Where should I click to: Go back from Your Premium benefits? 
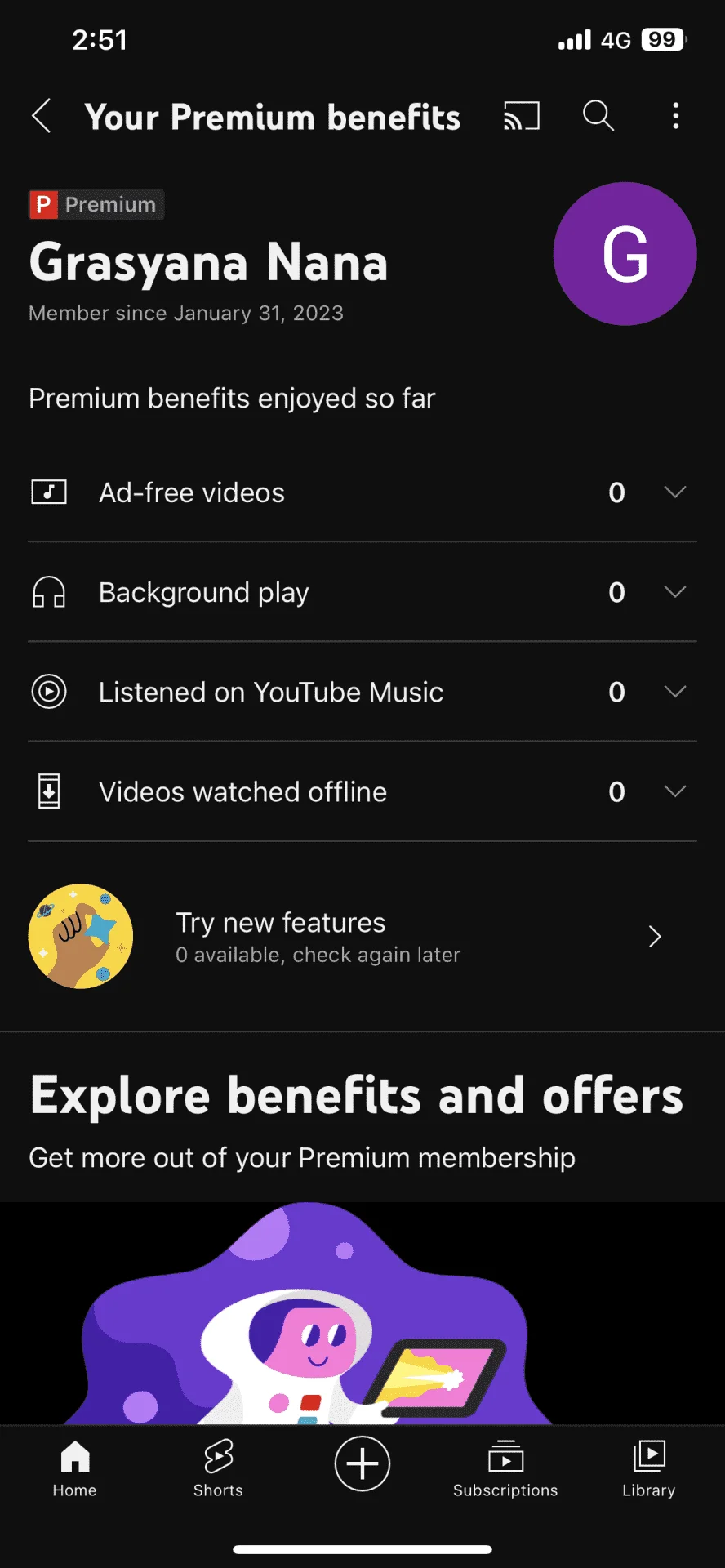pos(42,116)
